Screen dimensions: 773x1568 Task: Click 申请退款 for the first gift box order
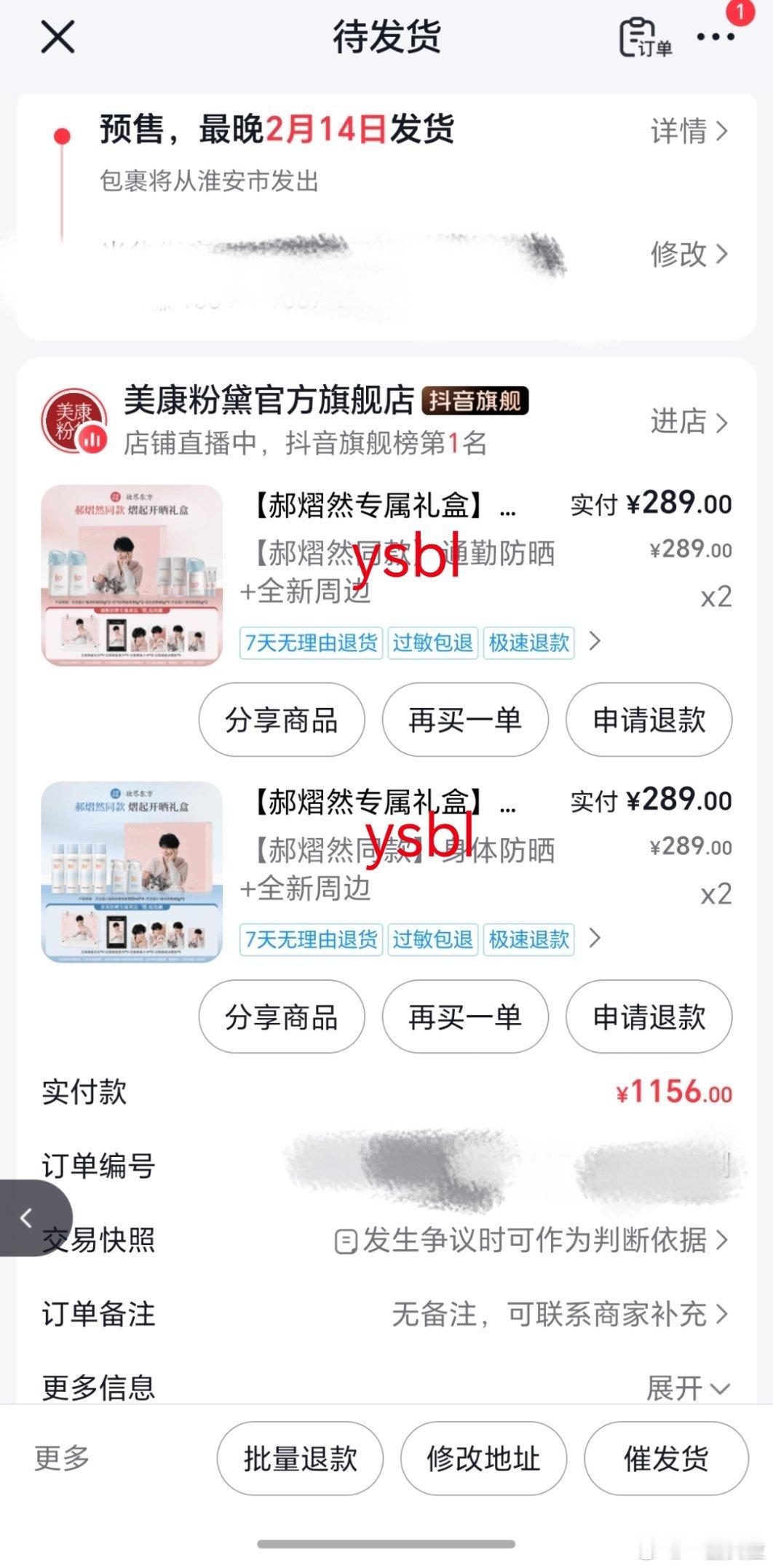tap(649, 720)
